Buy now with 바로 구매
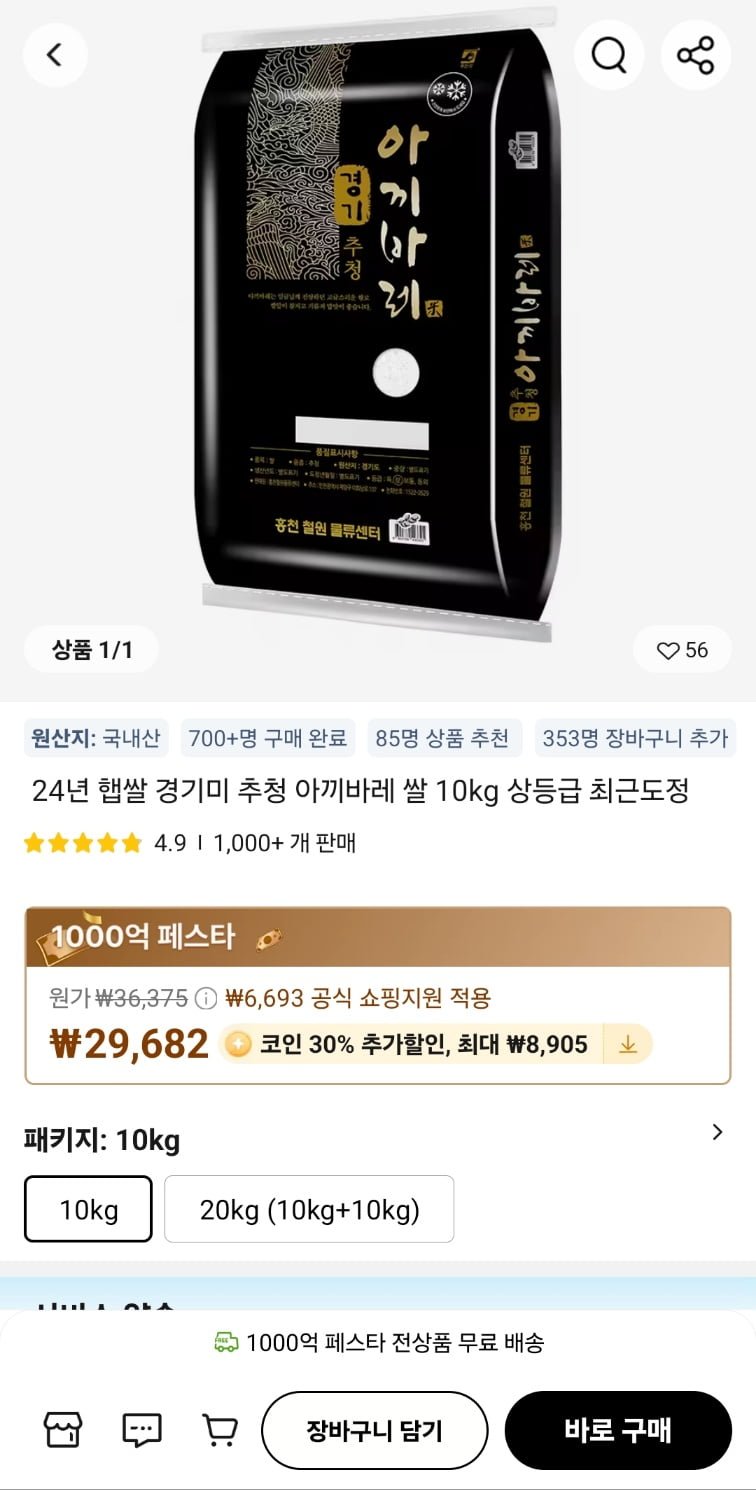The width and height of the screenshot is (756, 1490). (618, 1430)
